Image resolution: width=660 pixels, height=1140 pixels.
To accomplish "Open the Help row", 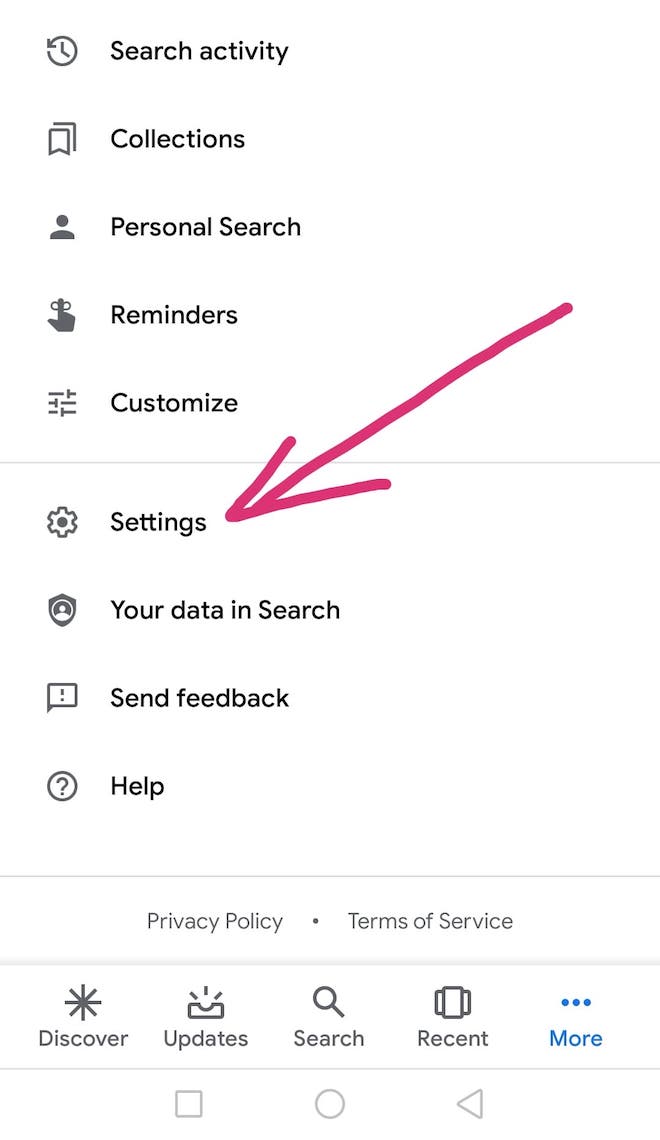I will point(330,787).
